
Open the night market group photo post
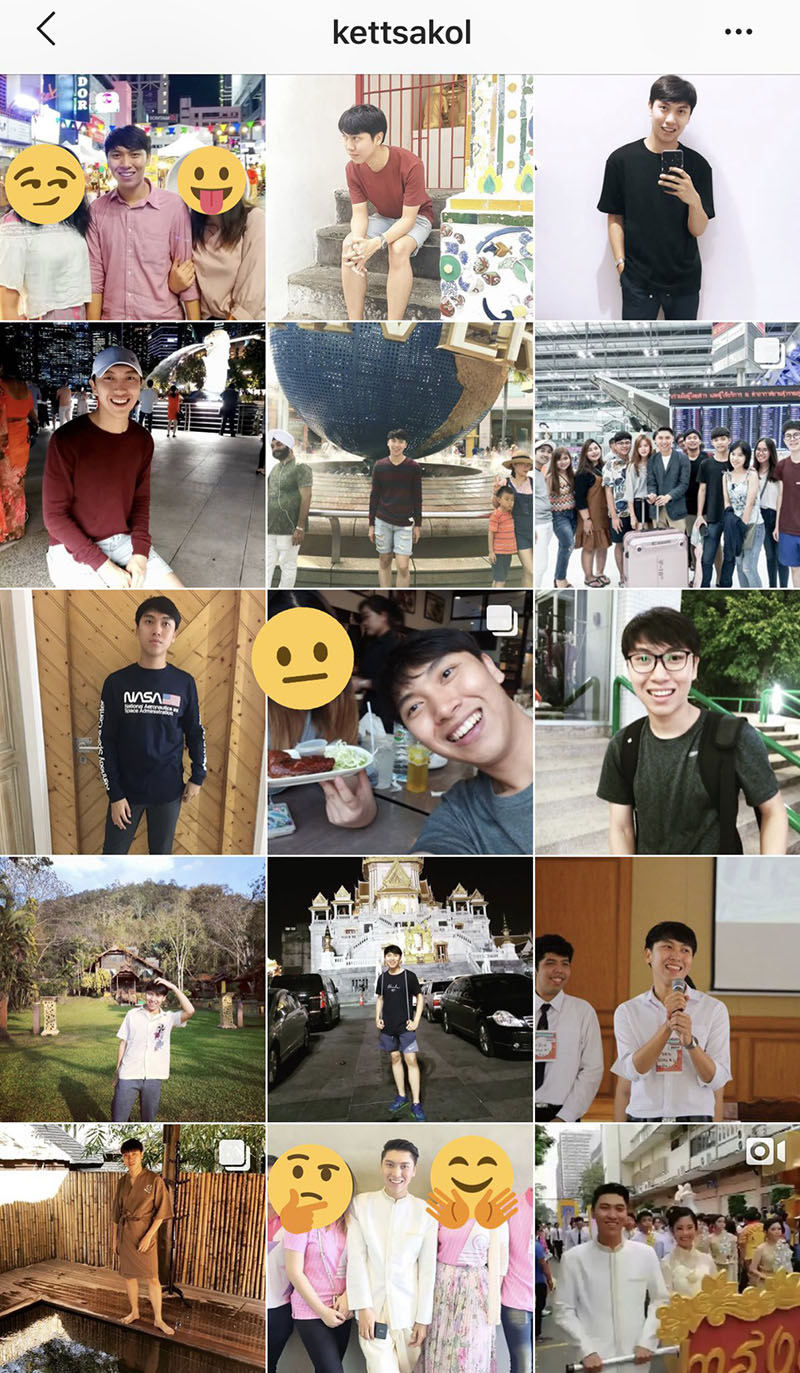pos(132,197)
